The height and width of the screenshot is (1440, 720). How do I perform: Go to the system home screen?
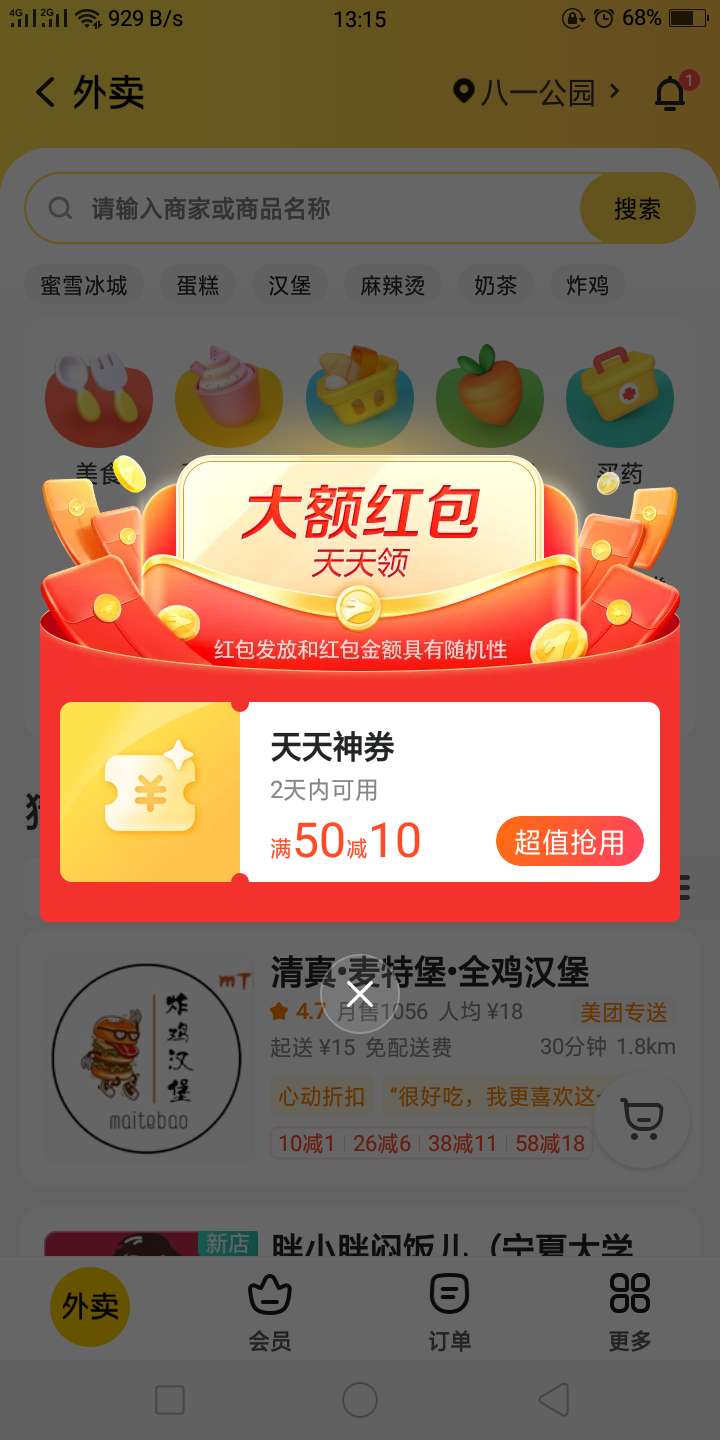[x=360, y=1400]
